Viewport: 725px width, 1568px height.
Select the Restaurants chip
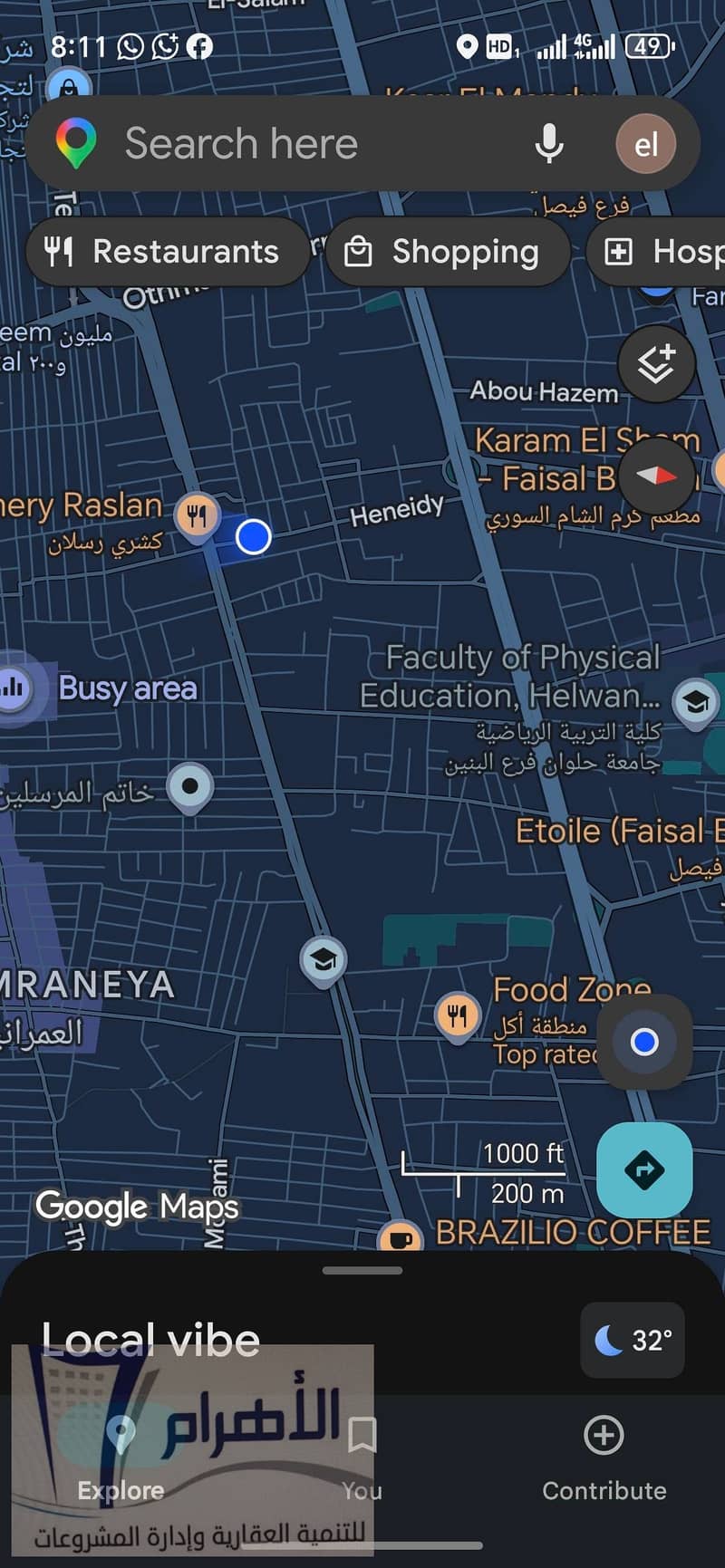click(x=167, y=251)
